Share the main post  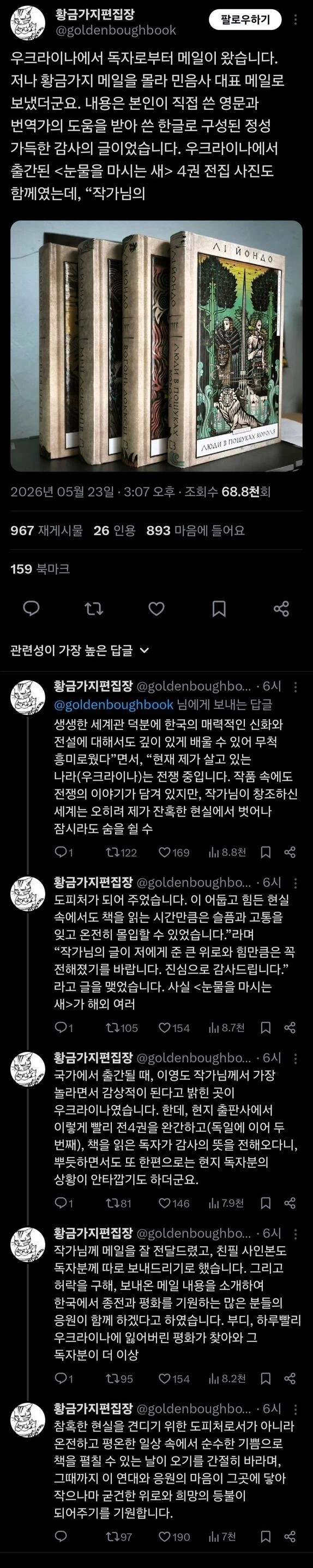281,608
